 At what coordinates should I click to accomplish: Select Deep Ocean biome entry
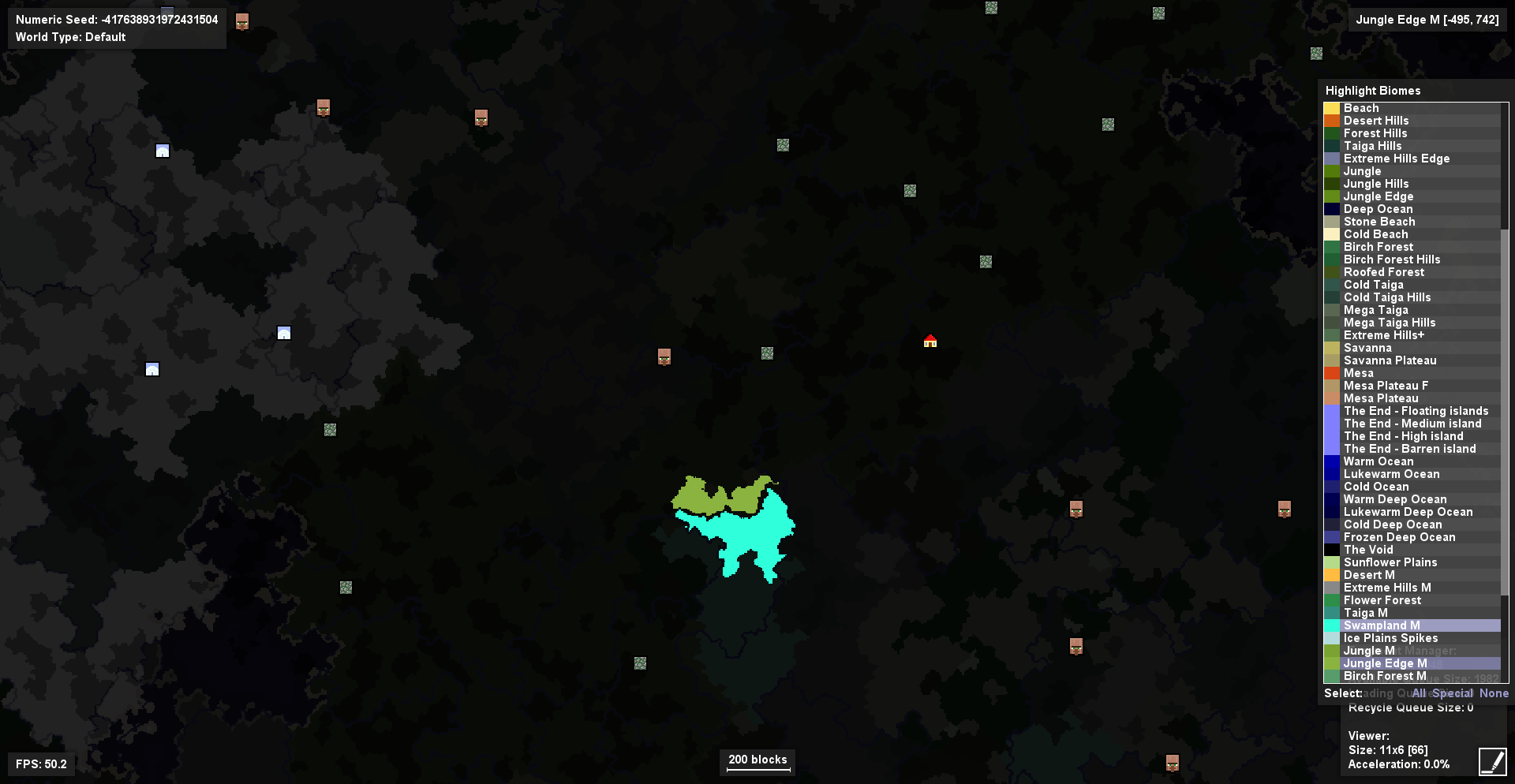point(1378,209)
